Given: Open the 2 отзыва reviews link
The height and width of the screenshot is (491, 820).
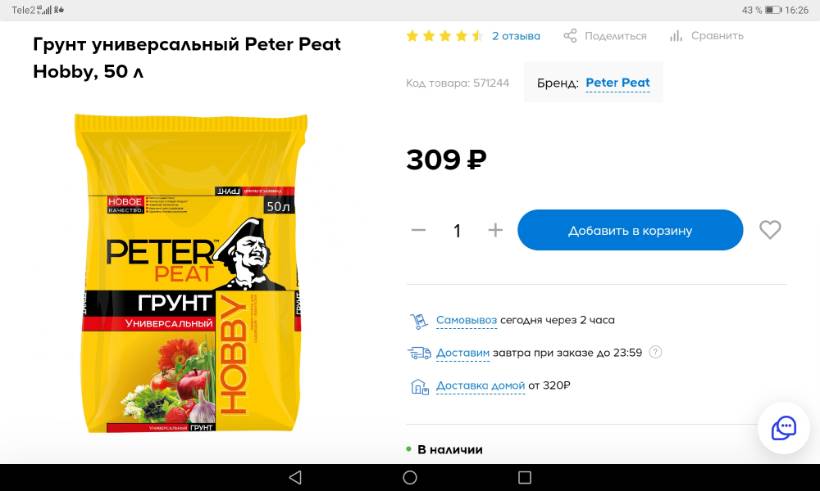Looking at the screenshot, I should click(515, 36).
